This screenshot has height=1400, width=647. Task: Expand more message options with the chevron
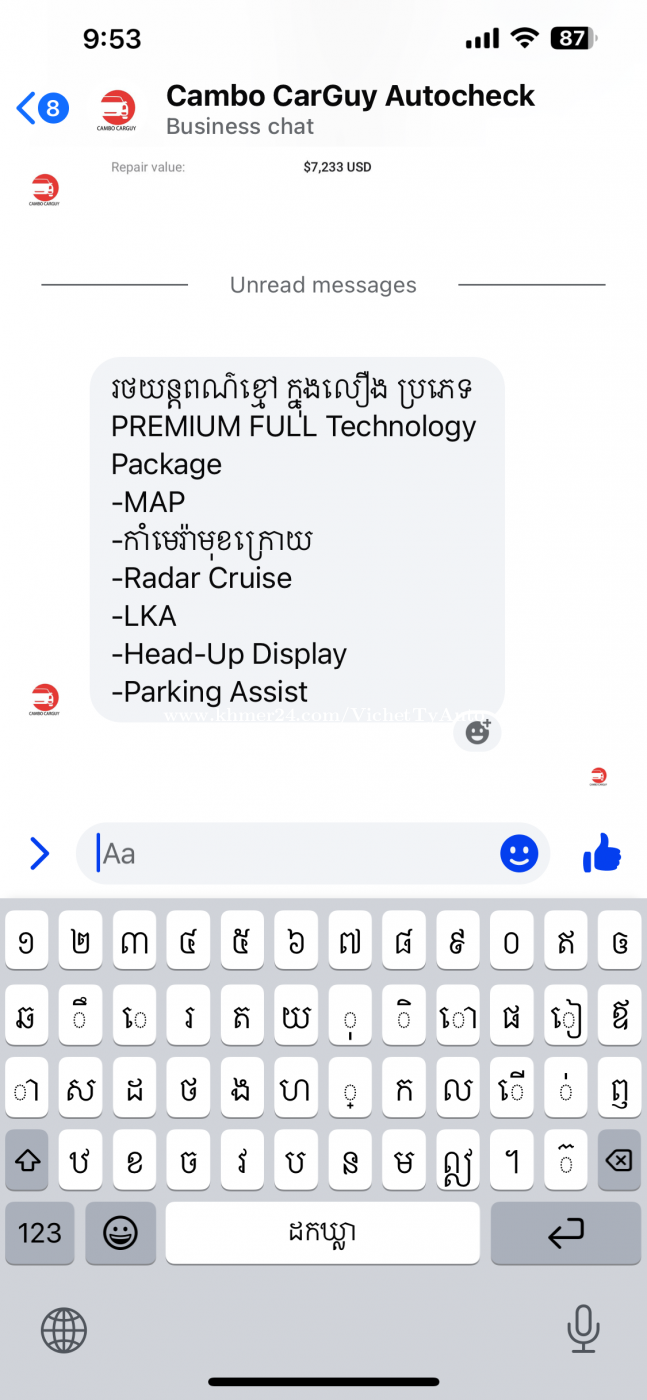[39, 853]
